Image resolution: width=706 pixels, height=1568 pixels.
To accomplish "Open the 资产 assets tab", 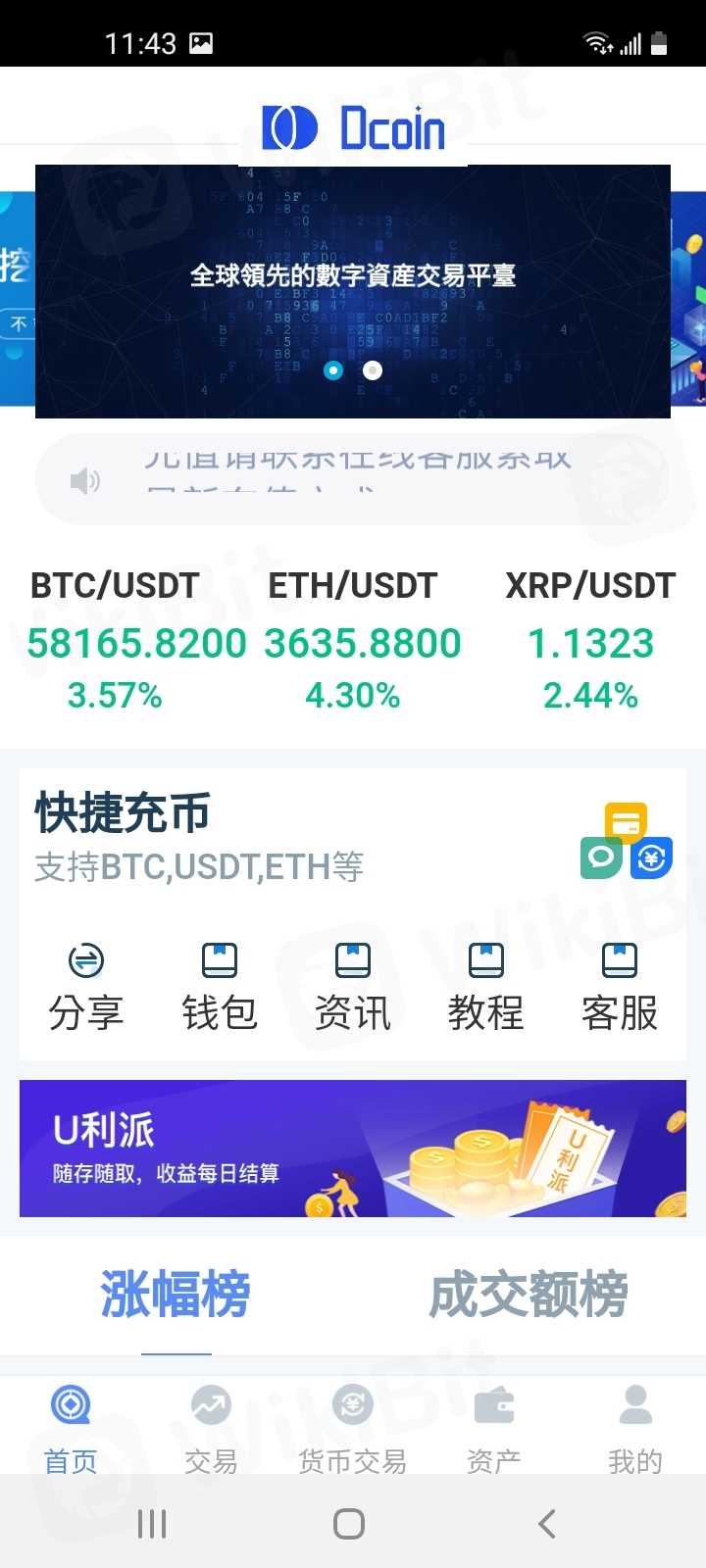I will pos(494,1429).
